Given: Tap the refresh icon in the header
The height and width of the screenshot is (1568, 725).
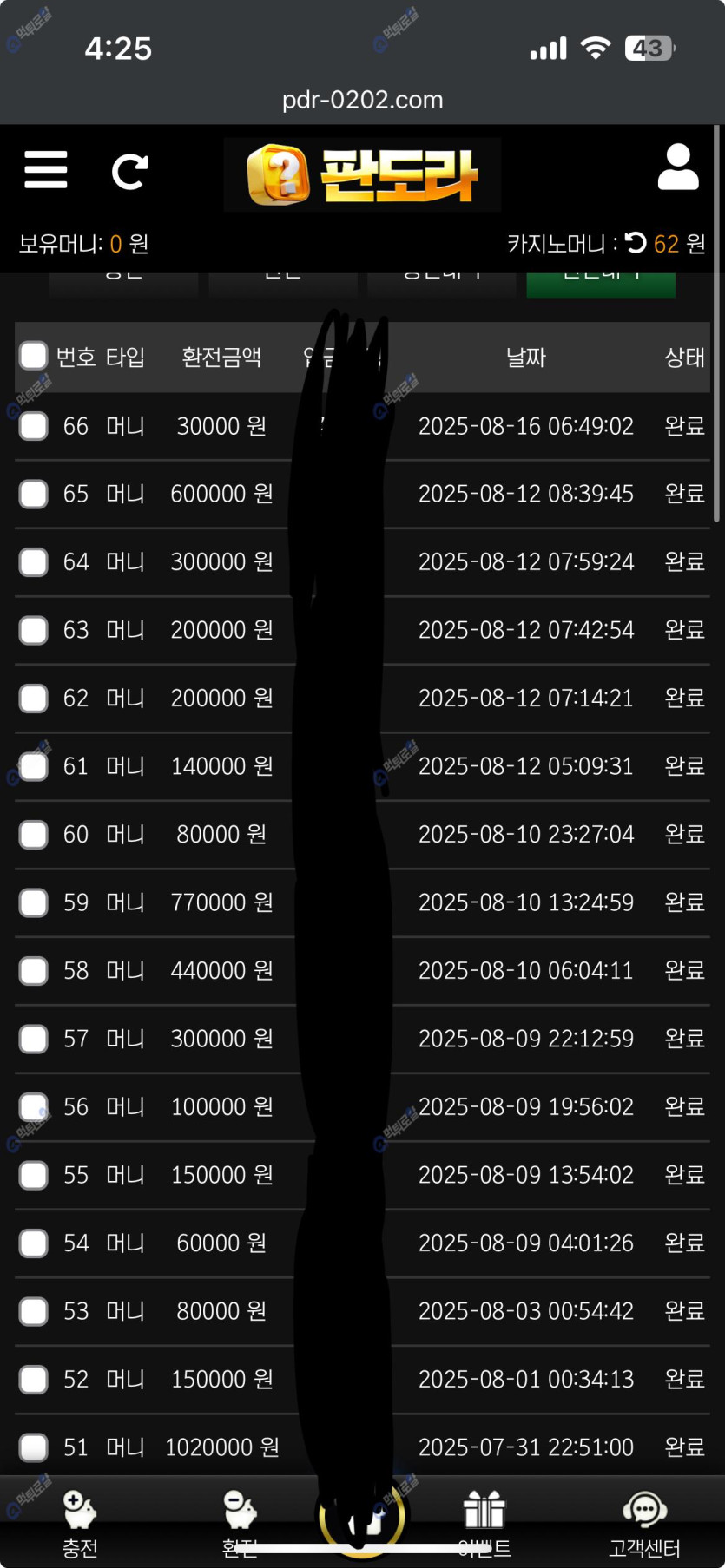Looking at the screenshot, I should [130, 171].
